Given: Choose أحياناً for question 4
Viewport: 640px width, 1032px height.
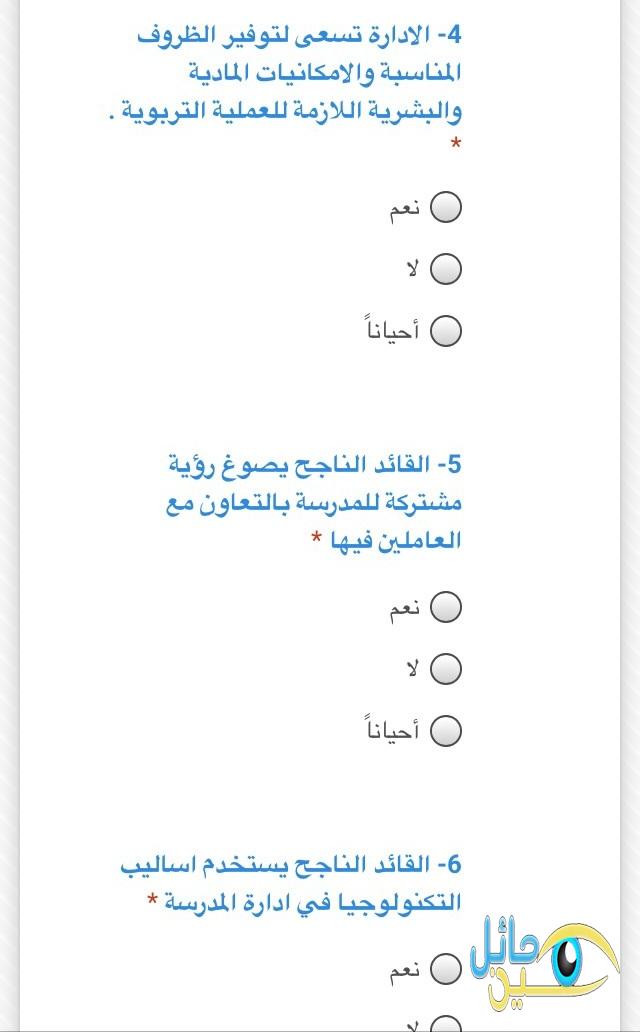Looking at the screenshot, I should 446,330.
